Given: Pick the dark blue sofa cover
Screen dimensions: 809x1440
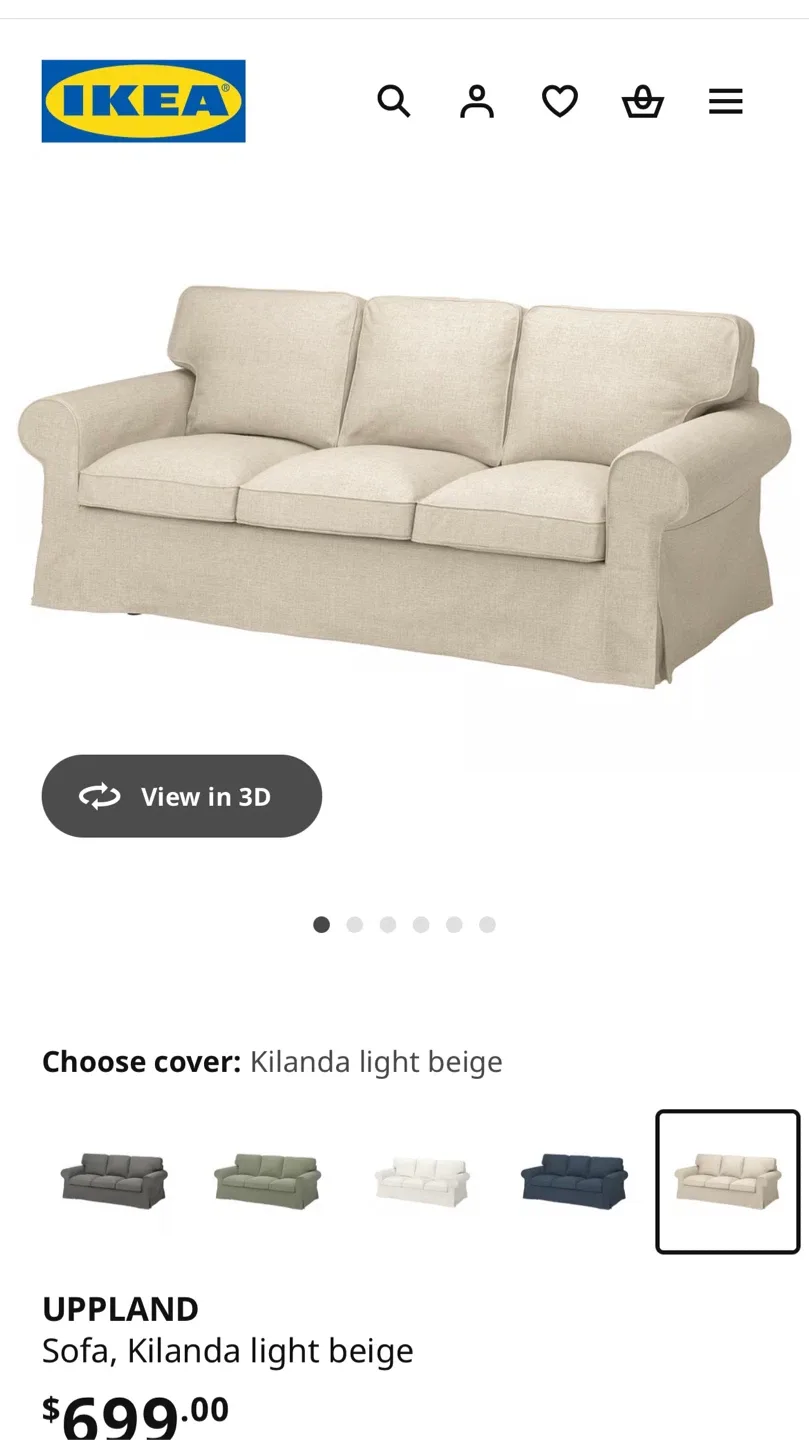Looking at the screenshot, I should coord(574,1181).
